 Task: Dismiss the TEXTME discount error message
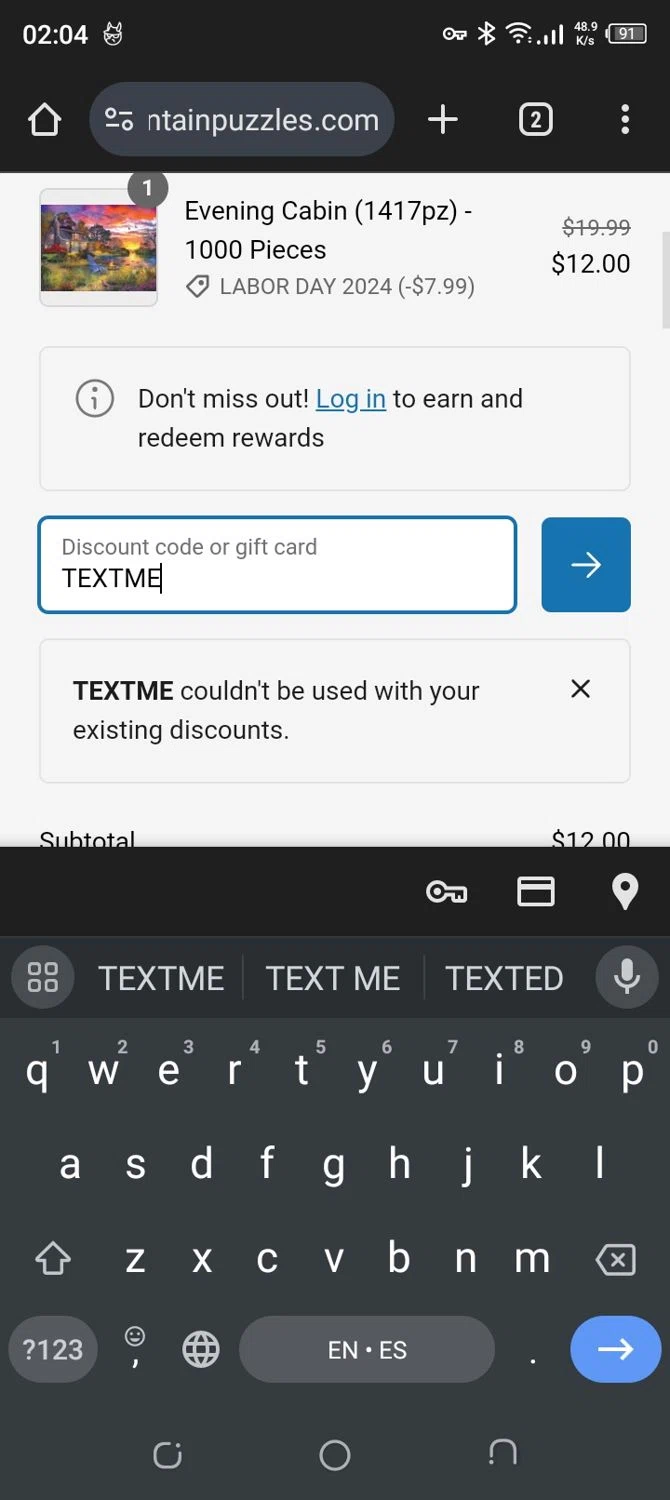pyautogui.click(x=580, y=689)
